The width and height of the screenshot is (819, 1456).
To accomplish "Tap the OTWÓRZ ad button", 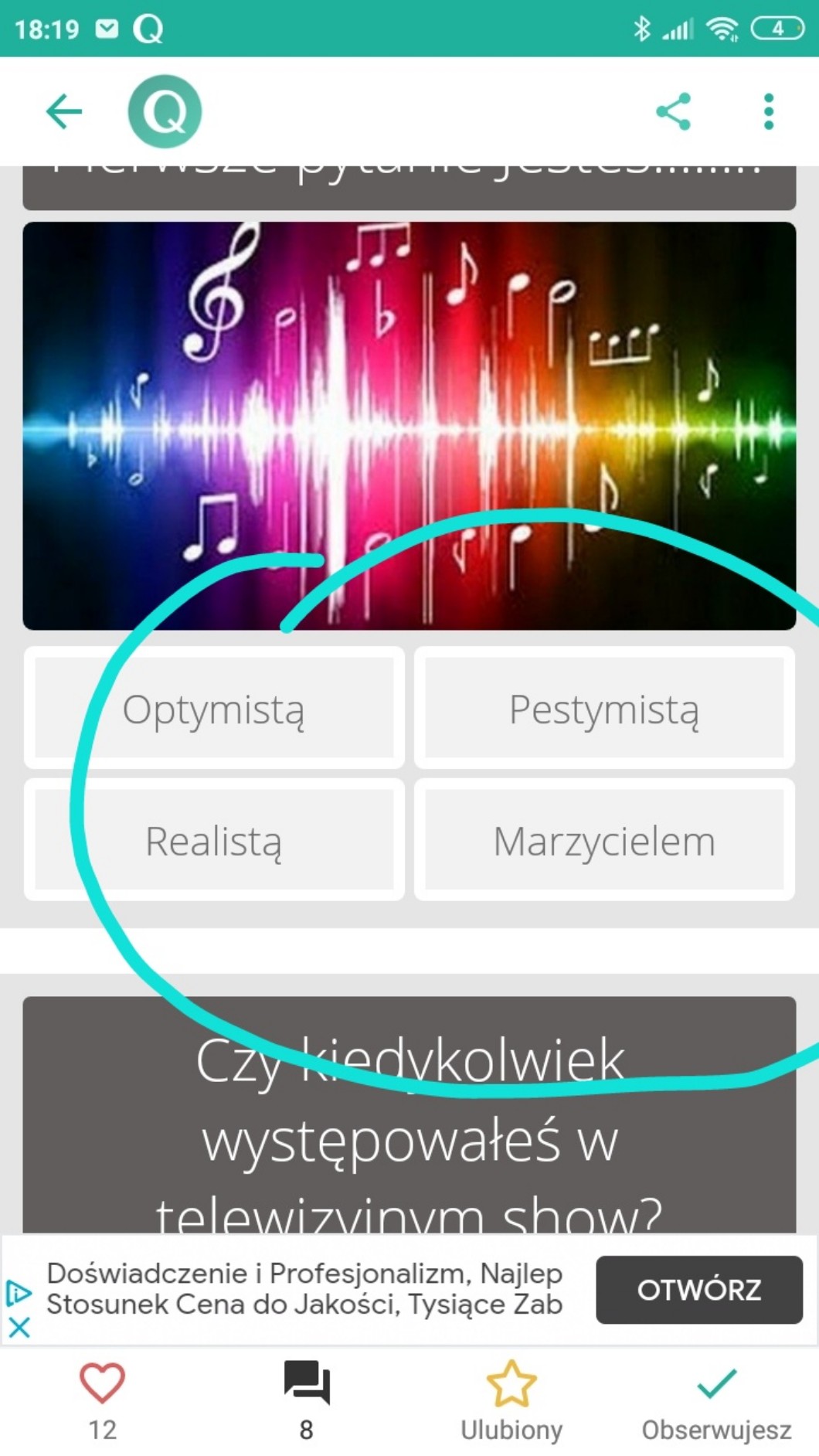I will tap(698, 1289).
